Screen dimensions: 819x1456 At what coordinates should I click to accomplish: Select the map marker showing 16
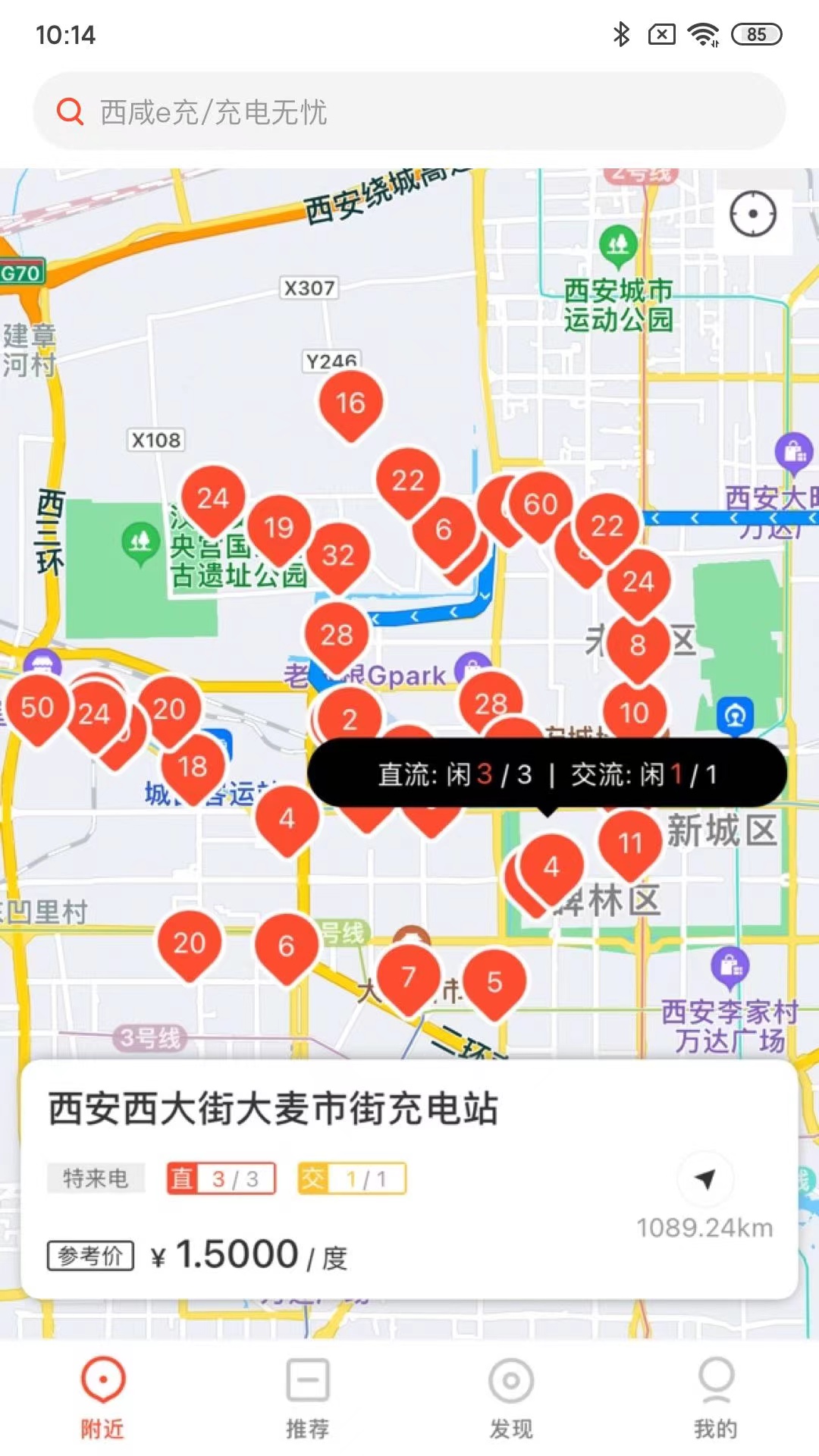point(350,403)
